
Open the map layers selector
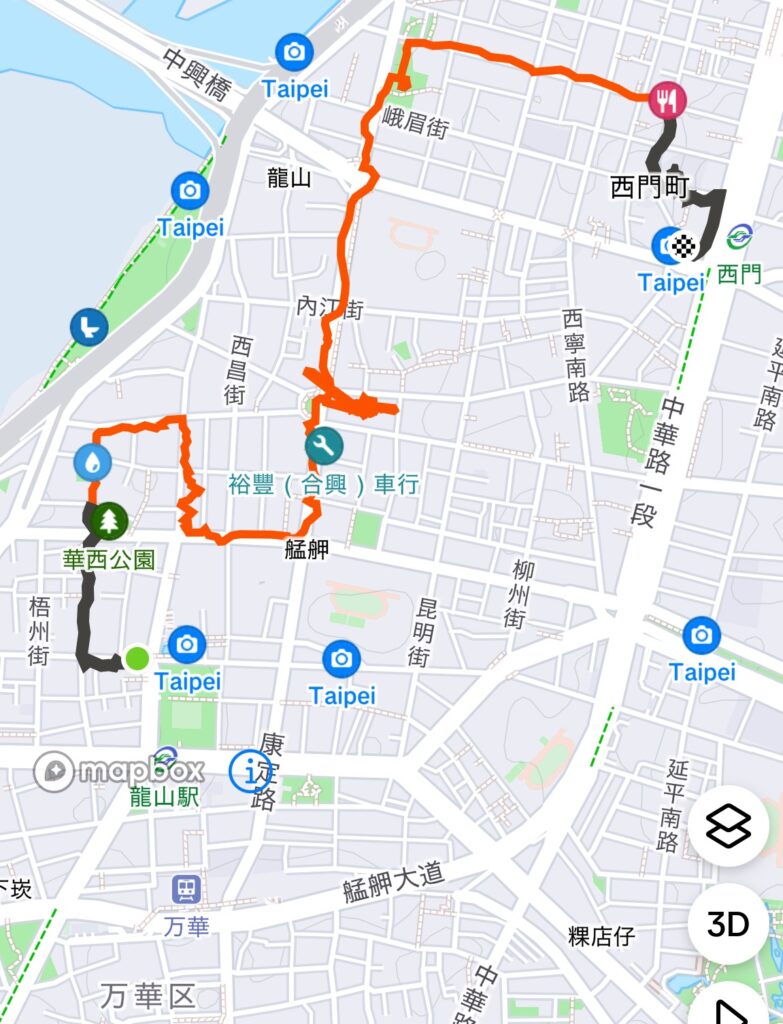(x=728, y=826)
